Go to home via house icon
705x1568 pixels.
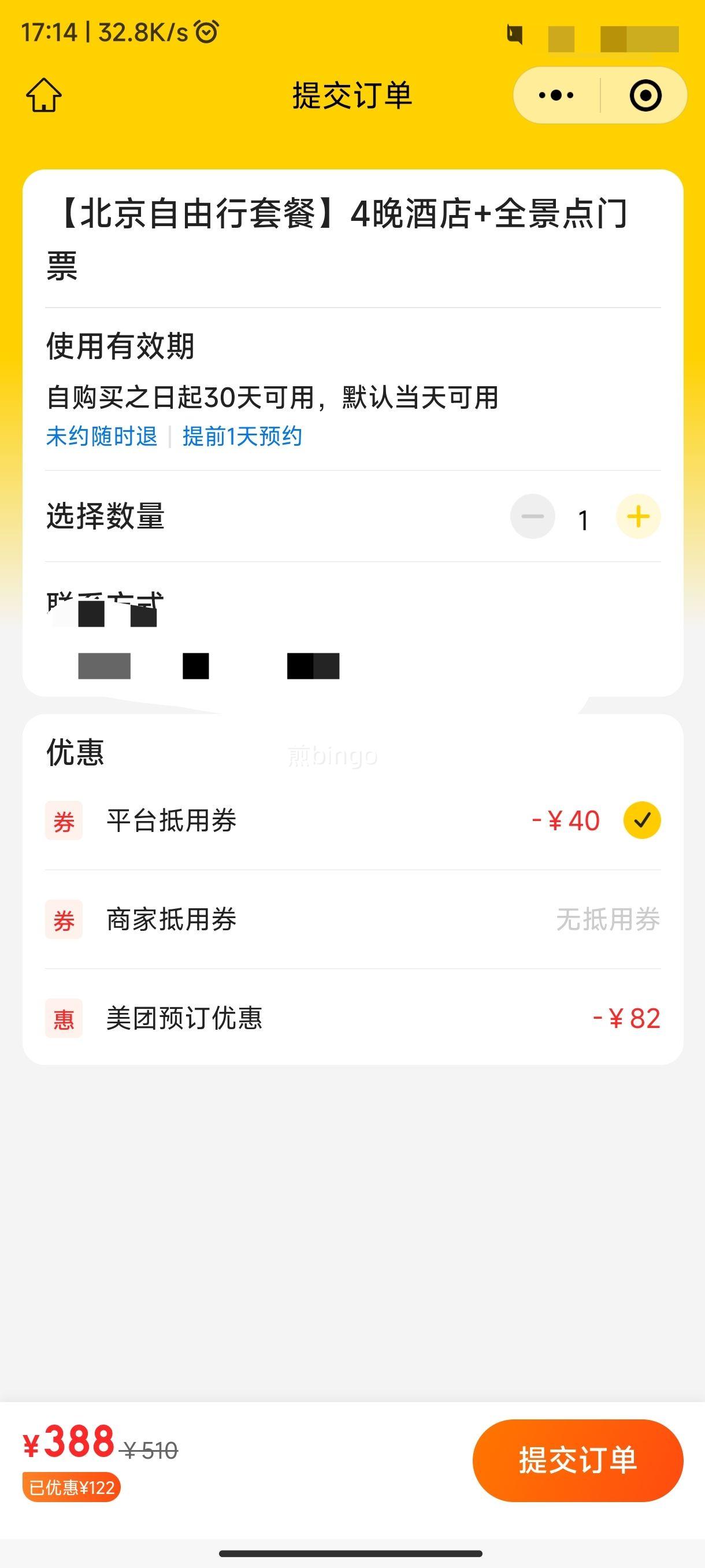pyautogui.click(x=44, y=95)
